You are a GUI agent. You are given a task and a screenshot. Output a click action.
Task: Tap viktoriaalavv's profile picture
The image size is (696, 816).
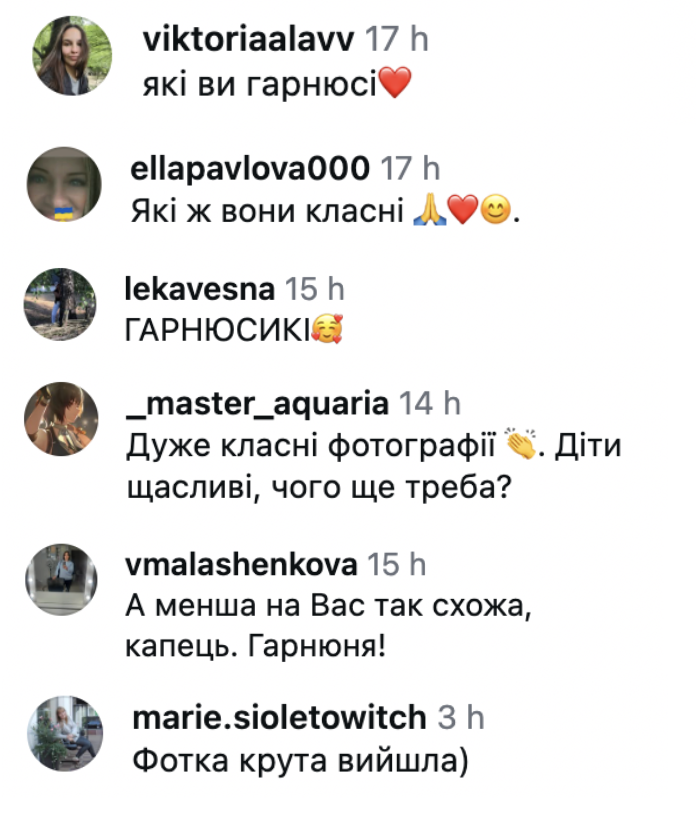(x=72, y=57)
